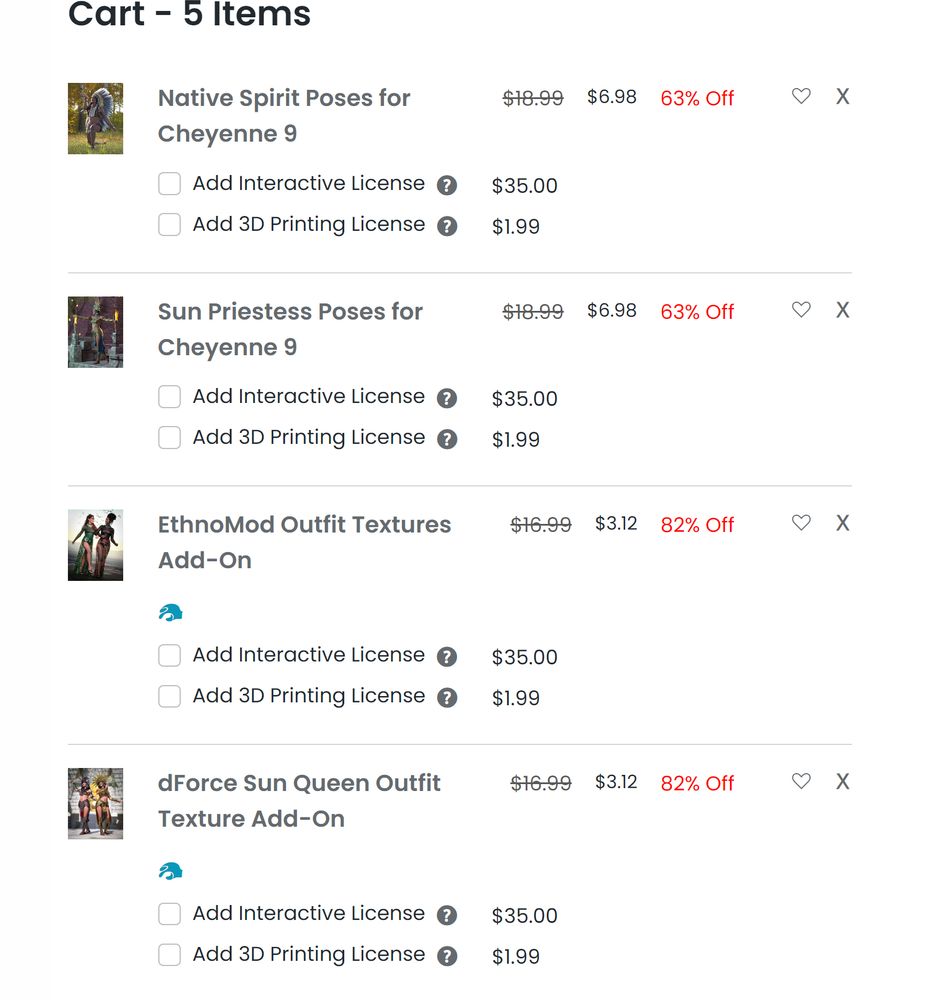Click blue badge icon under dForce Sun Queen
Viewport: 928px width, 1000px height.
click(170, 870)
